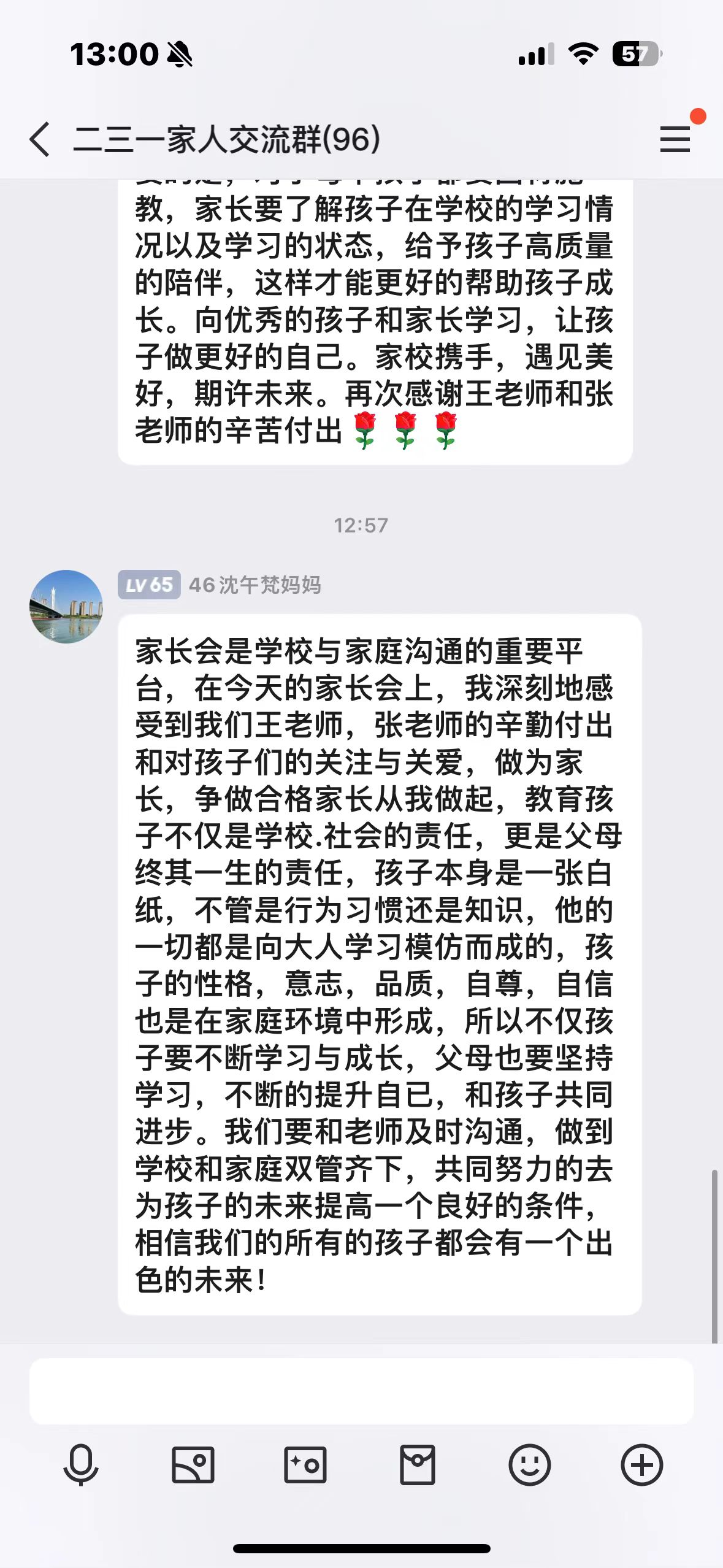Open the camera to take a photo
Viewport: 723px width, 1568px height.
305,1465
